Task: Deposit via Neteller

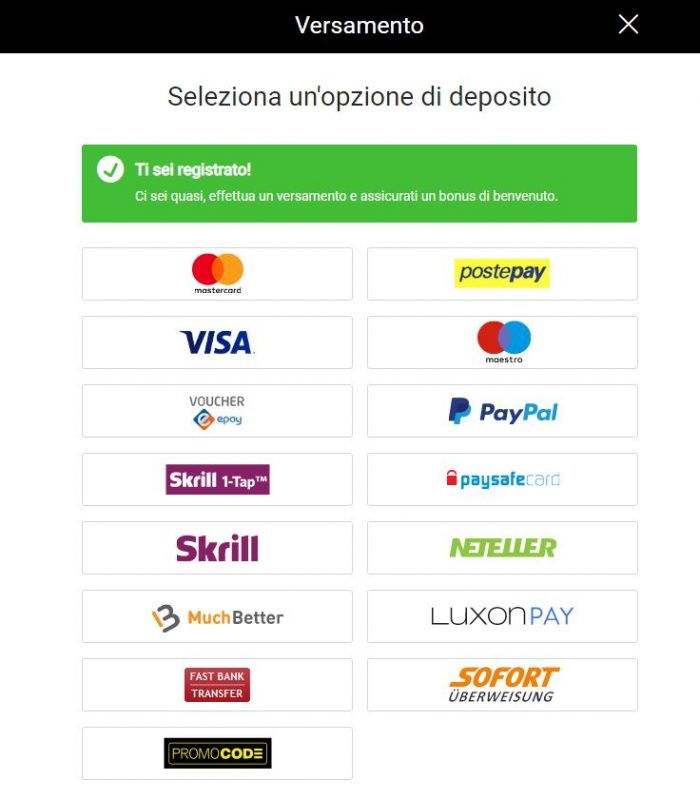Action: point(502,548)
